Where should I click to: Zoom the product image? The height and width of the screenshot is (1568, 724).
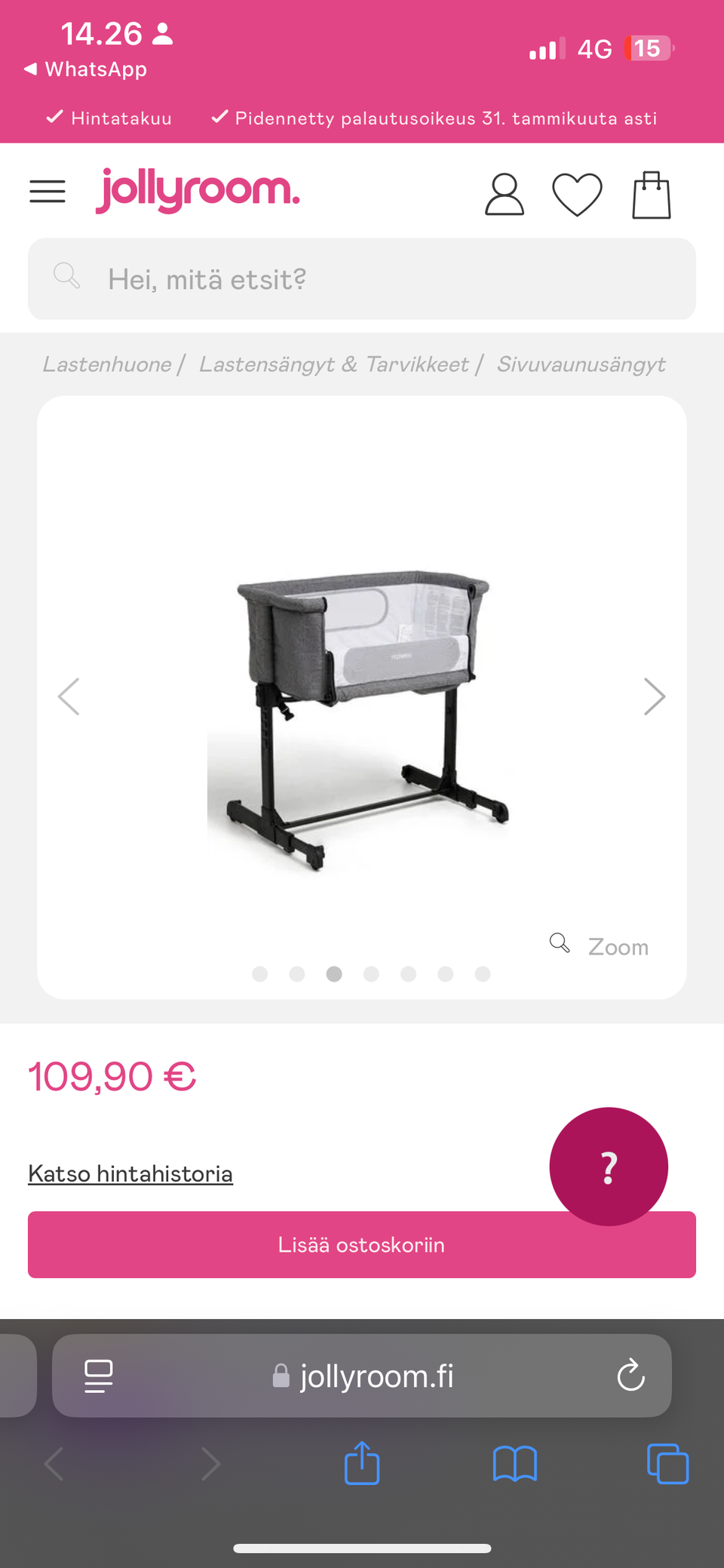point(600,945)
